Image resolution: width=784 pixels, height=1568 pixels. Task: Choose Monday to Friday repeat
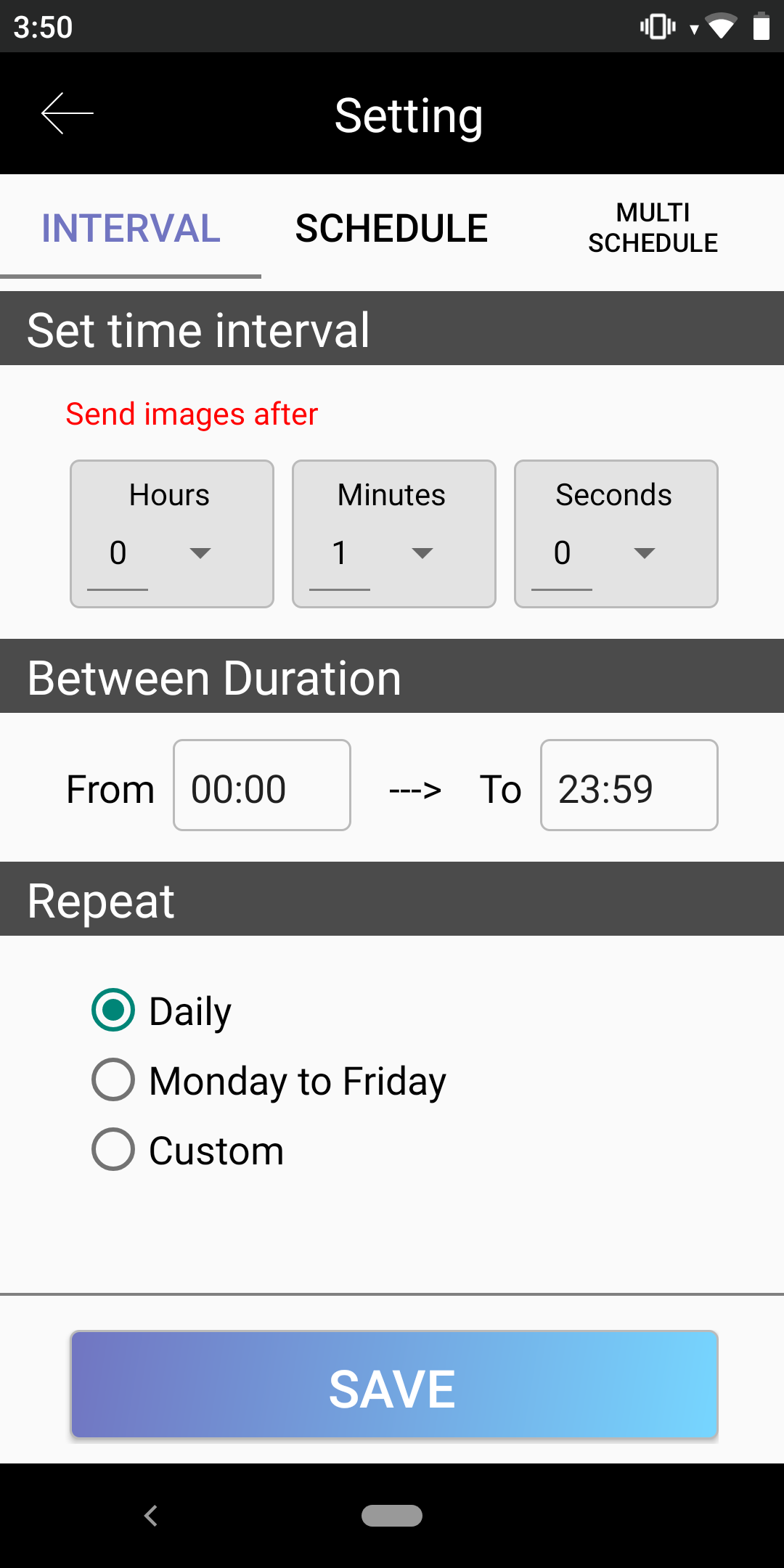tap(113, 1079)
